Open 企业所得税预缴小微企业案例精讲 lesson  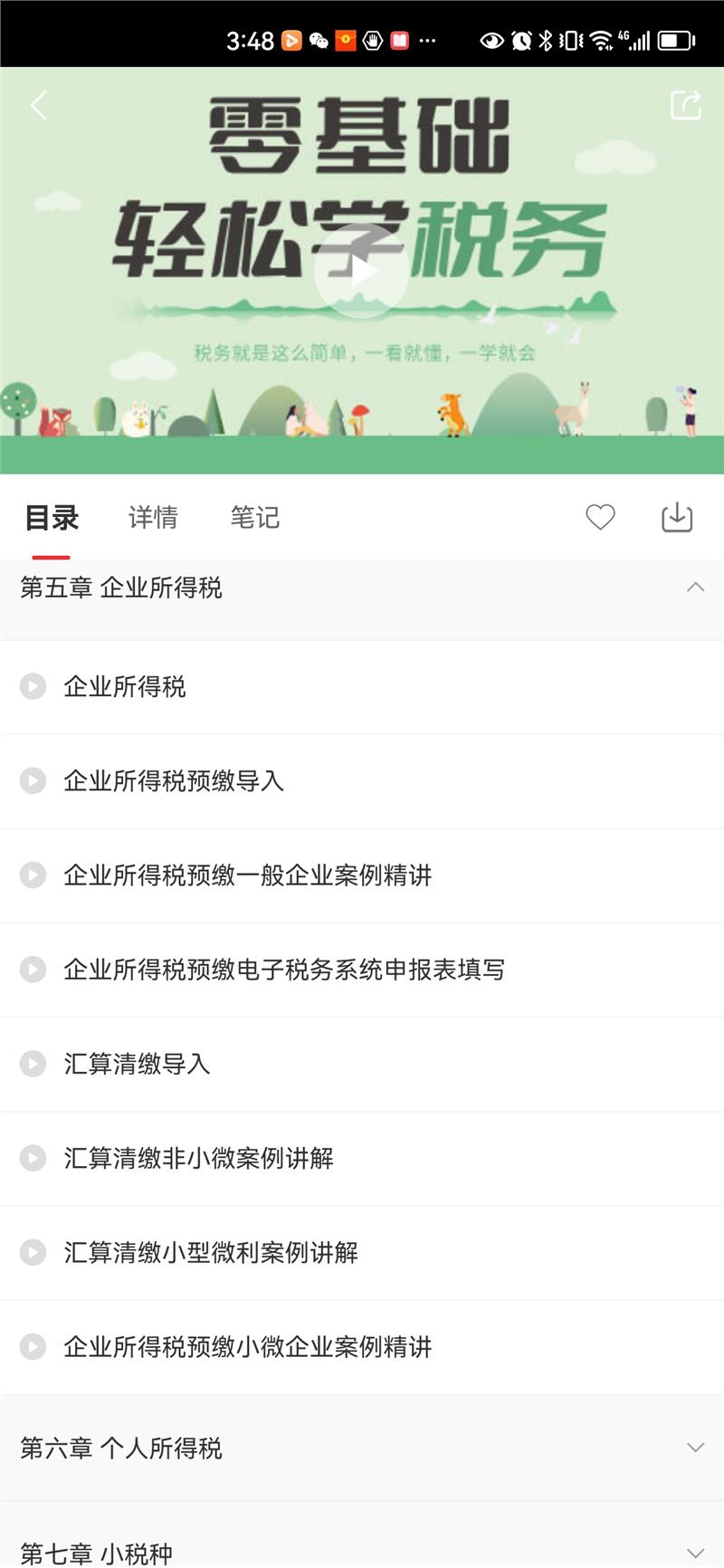[x=247, y=1347]
